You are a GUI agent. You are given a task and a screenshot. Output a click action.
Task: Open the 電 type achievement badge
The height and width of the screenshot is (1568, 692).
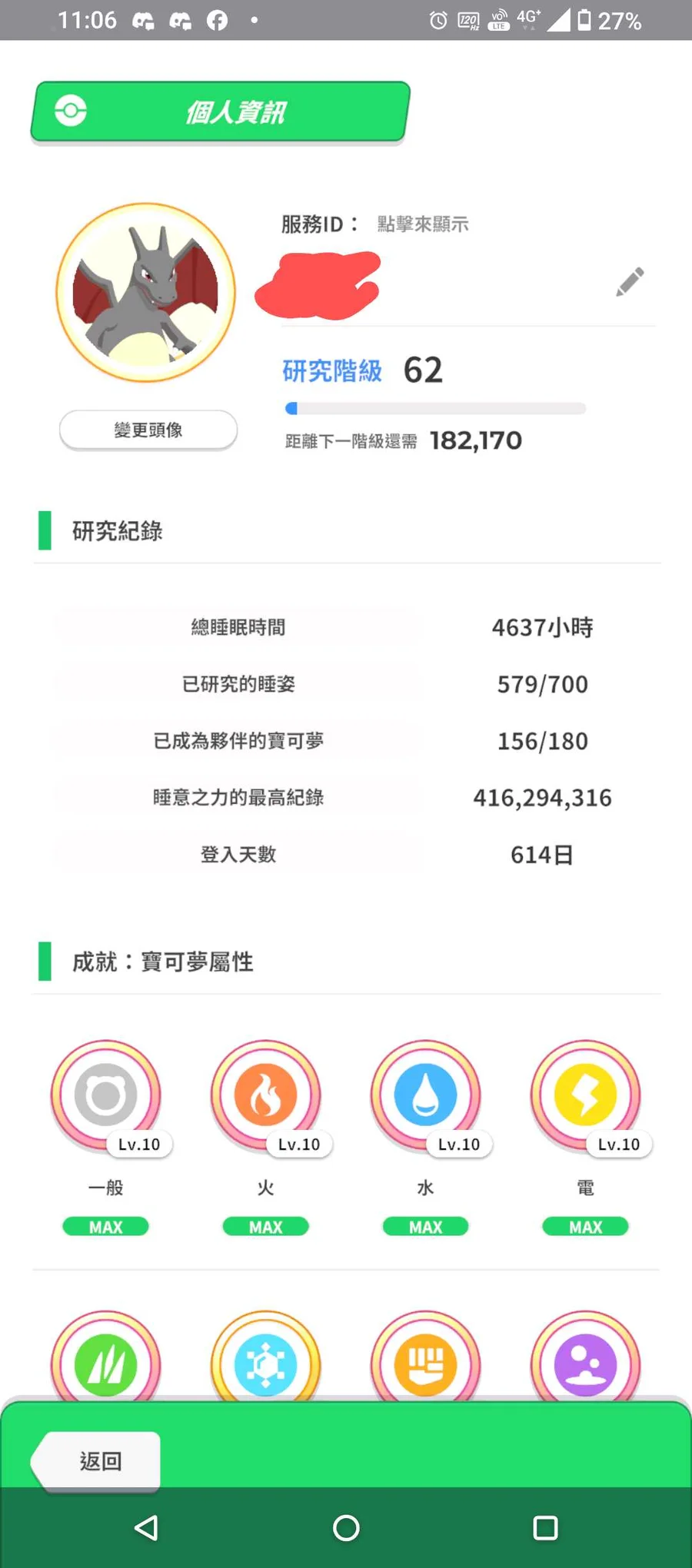point(585,1095)
